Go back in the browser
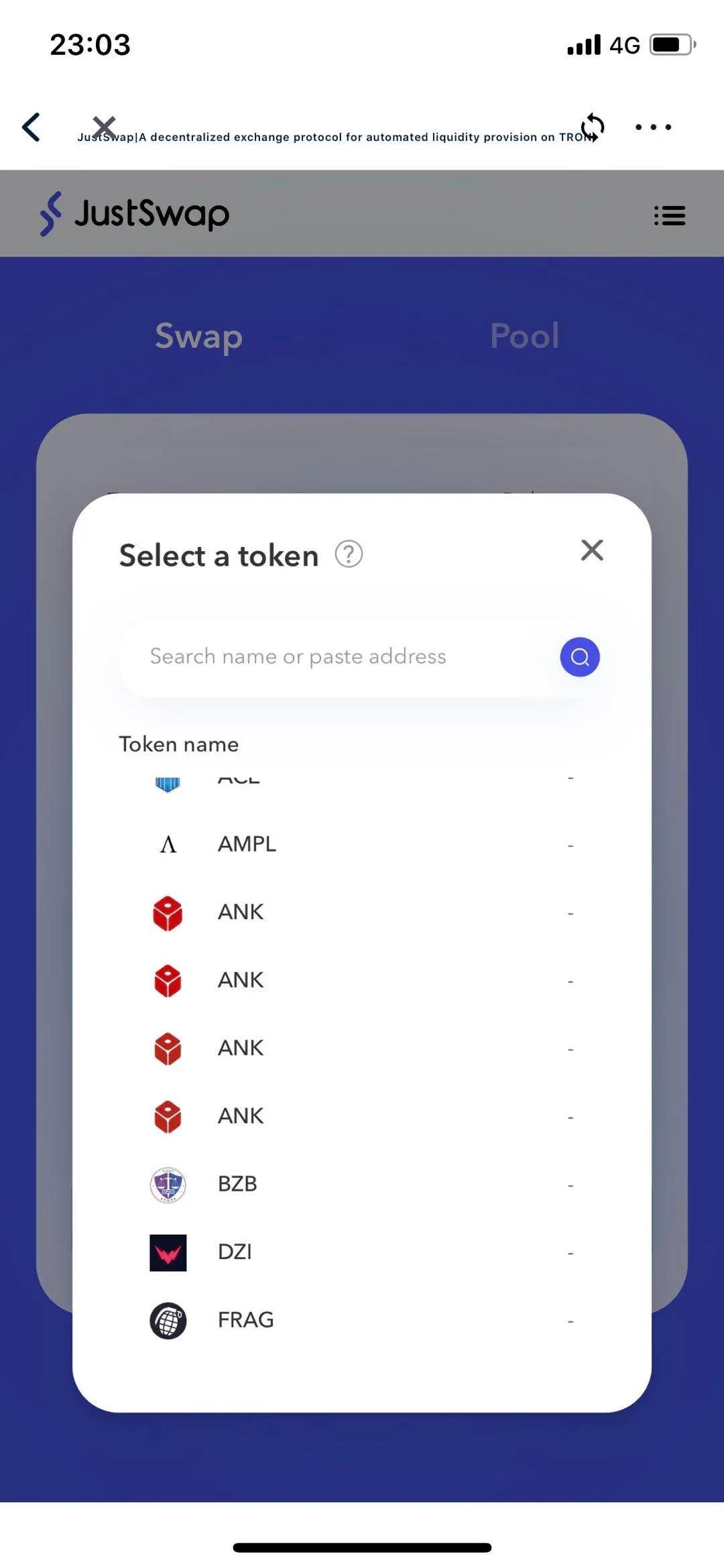 click(32, 127)
